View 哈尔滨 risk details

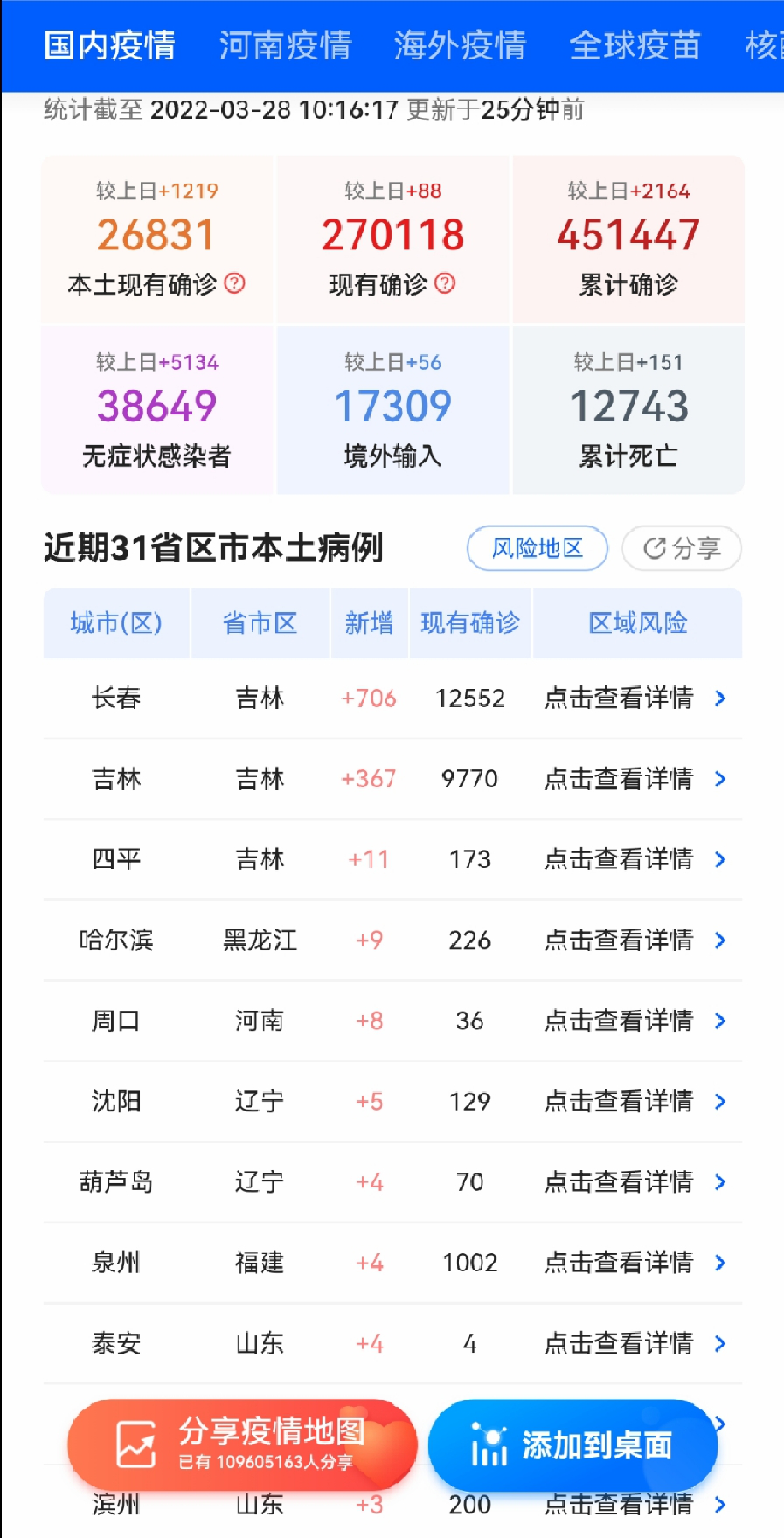click(635, 940)
